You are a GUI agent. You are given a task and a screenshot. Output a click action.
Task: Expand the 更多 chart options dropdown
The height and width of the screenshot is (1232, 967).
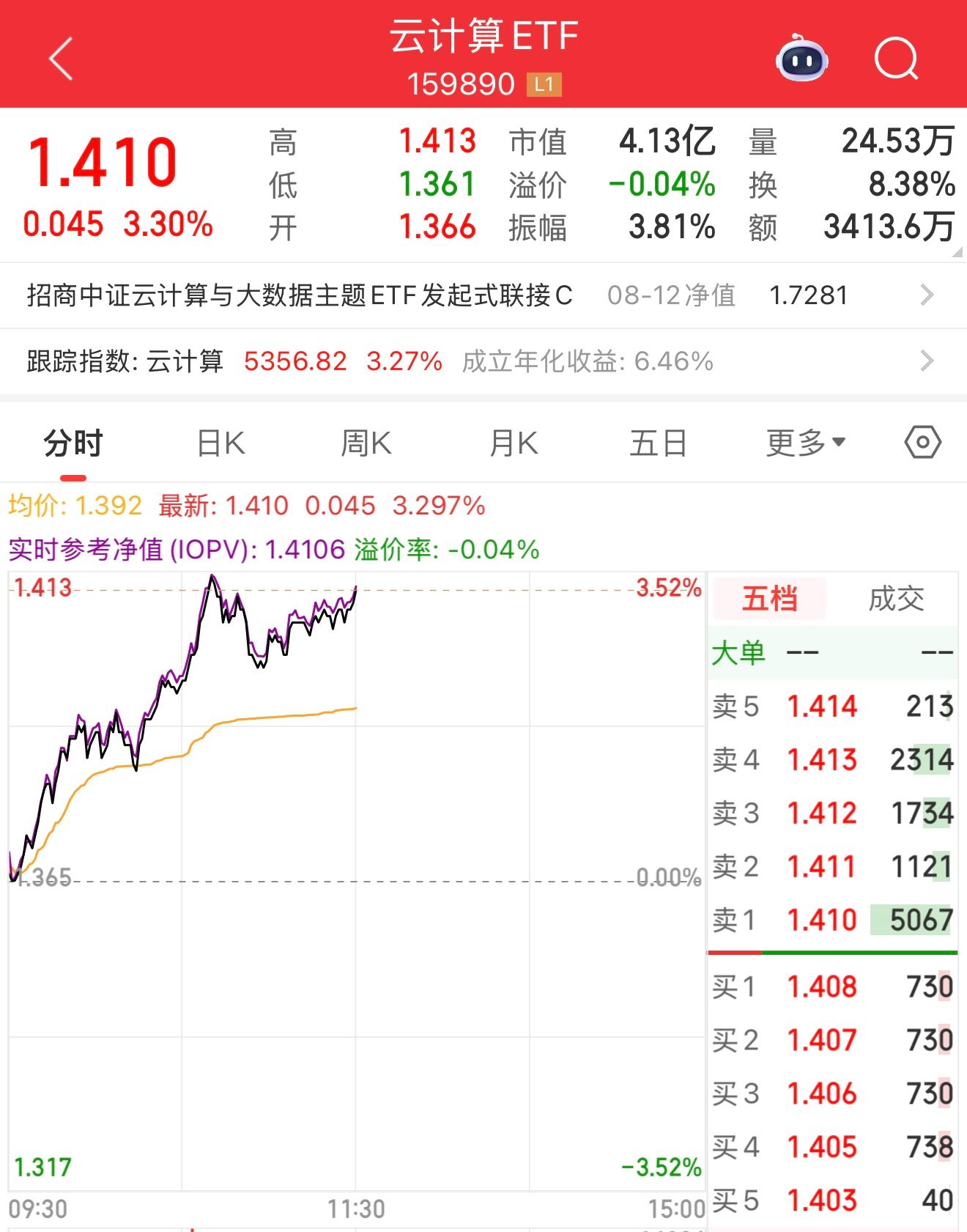pos(805,443)
